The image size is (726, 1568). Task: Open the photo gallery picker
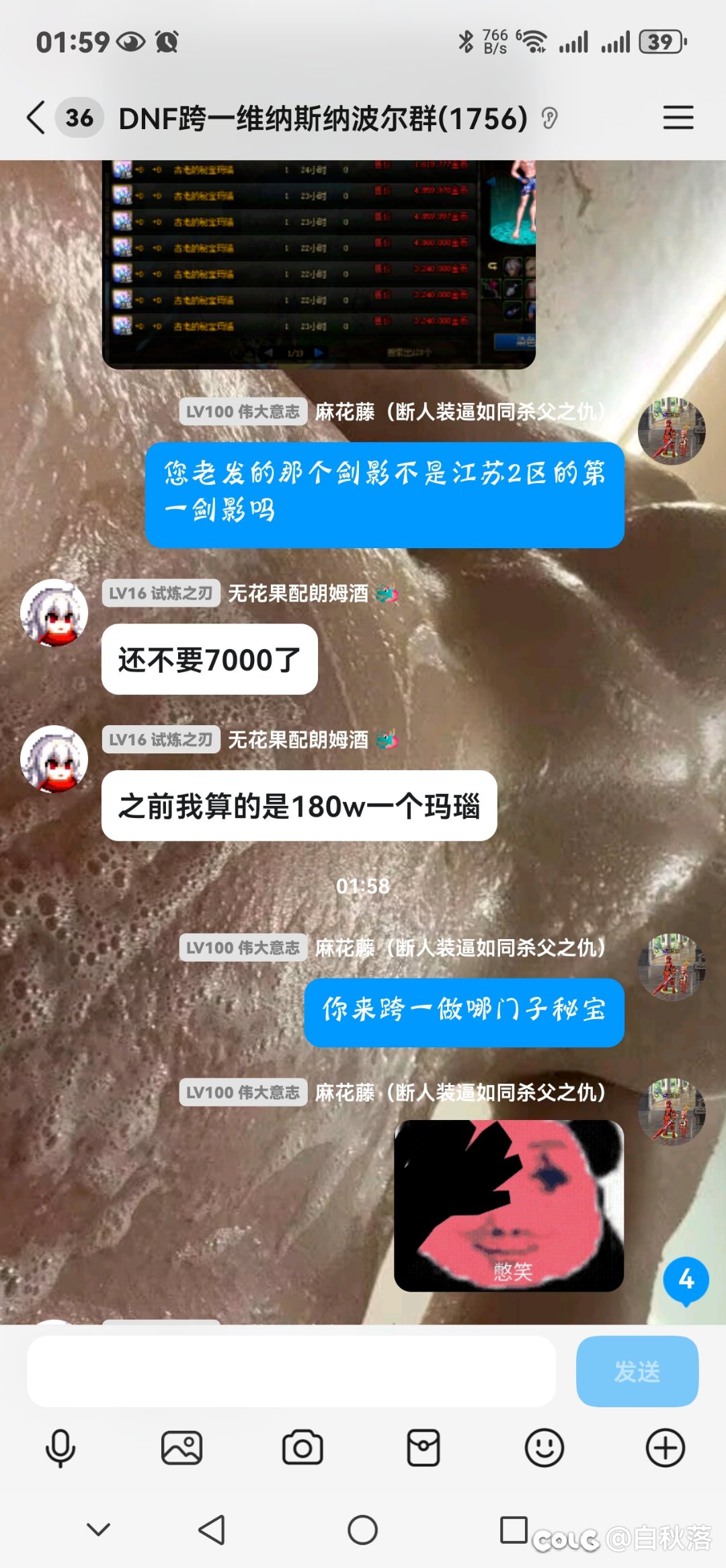point(182,1448)
